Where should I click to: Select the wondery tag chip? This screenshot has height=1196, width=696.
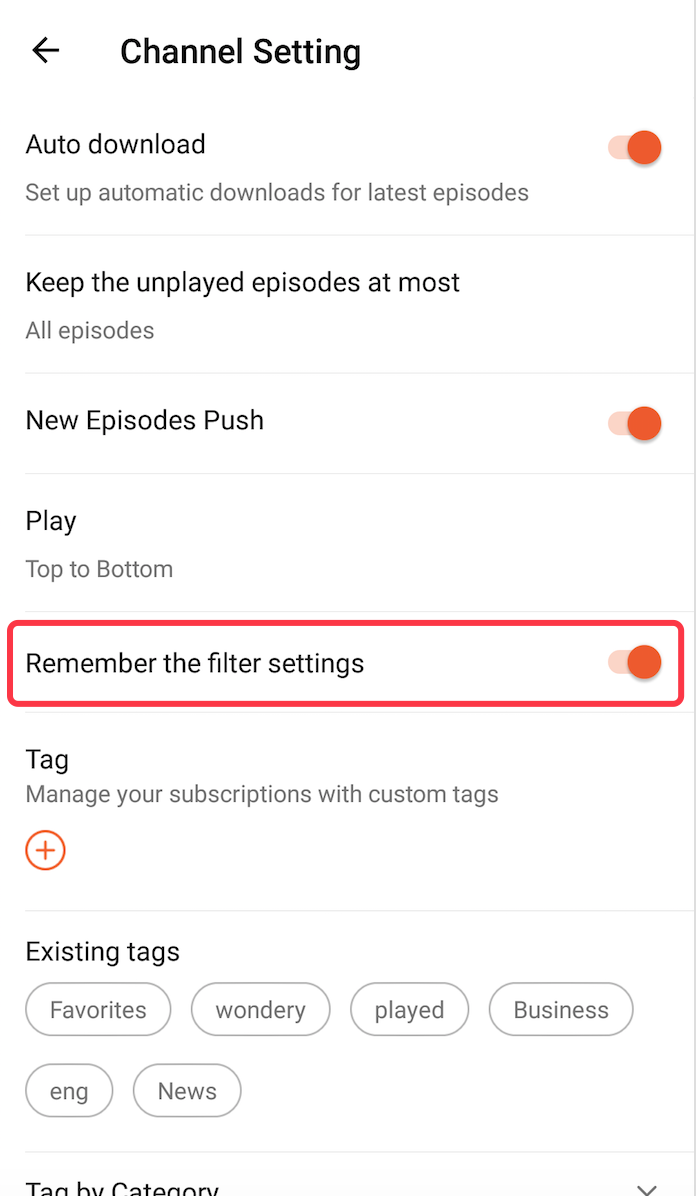click(x=260, y=1010)
